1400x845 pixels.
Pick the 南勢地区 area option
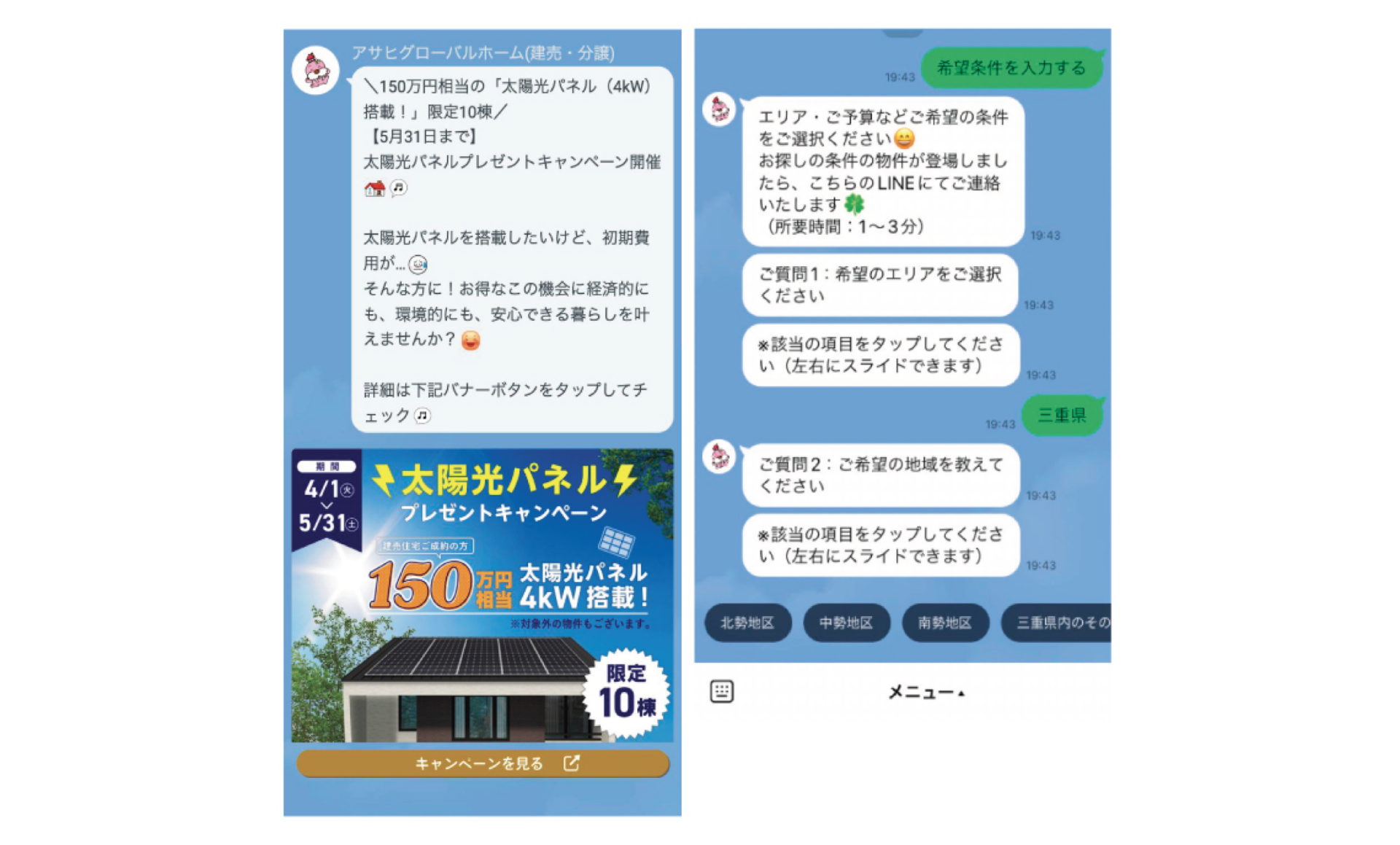point(945,623)
